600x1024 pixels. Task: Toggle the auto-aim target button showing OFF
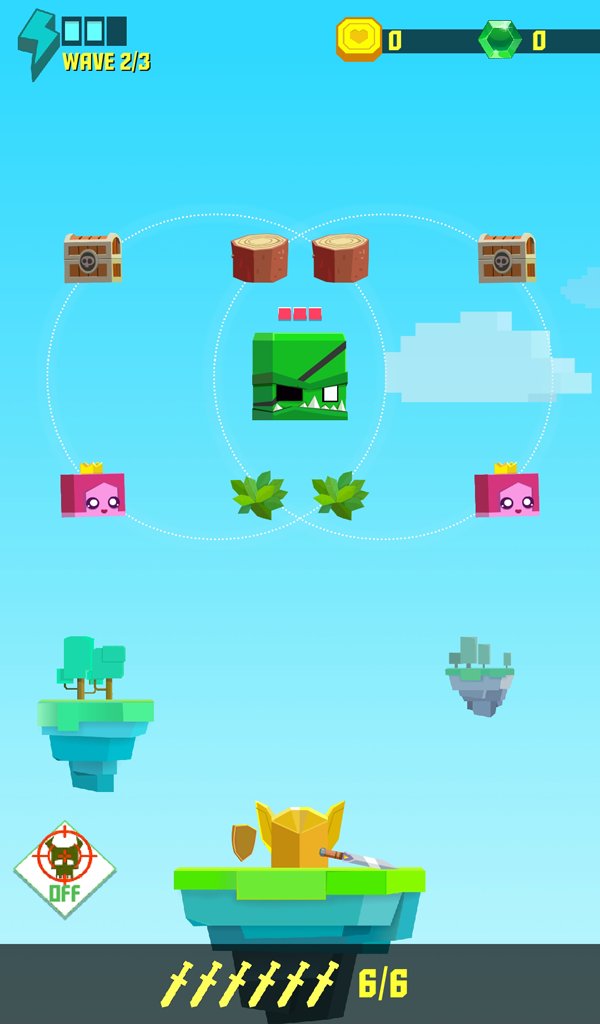point(65,870)
